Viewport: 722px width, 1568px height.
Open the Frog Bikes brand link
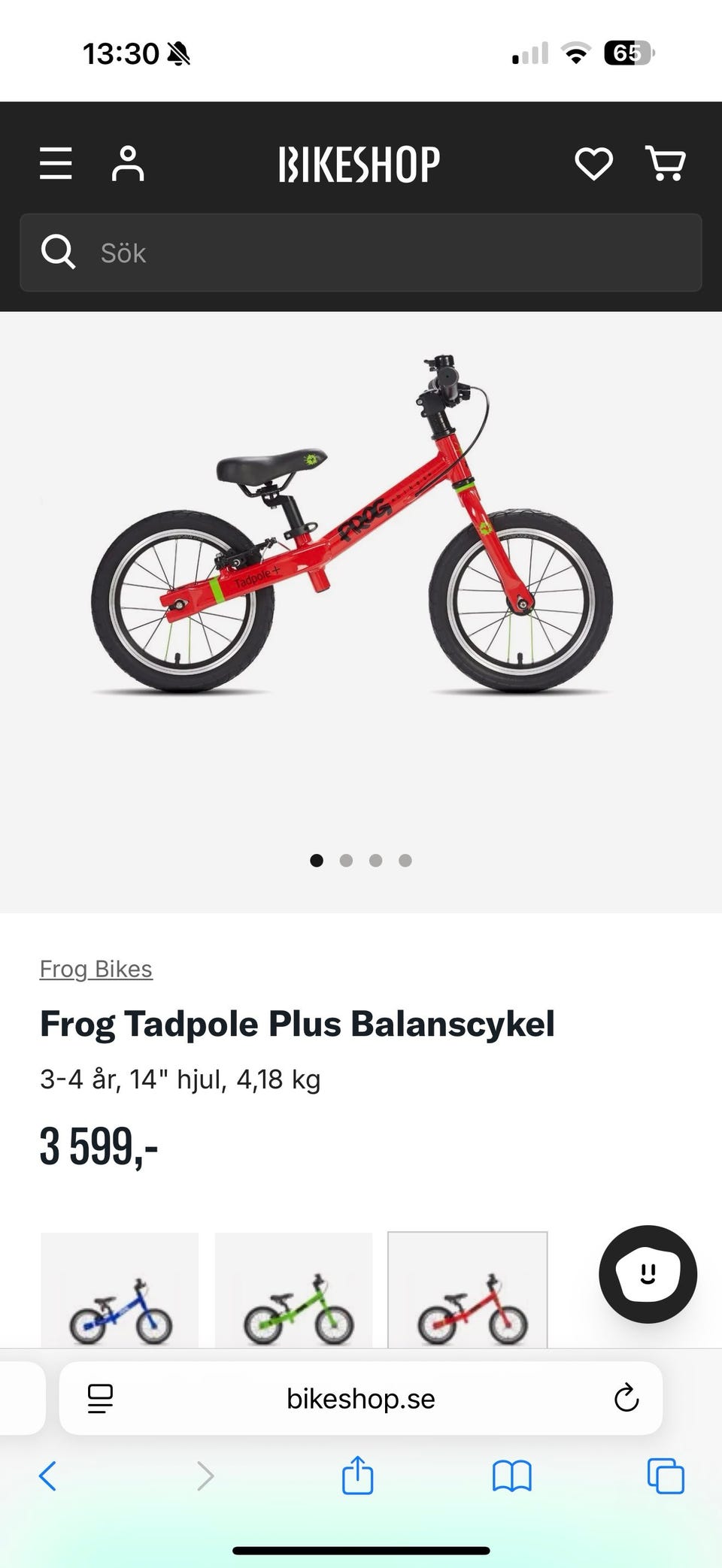tap(96, 969)
